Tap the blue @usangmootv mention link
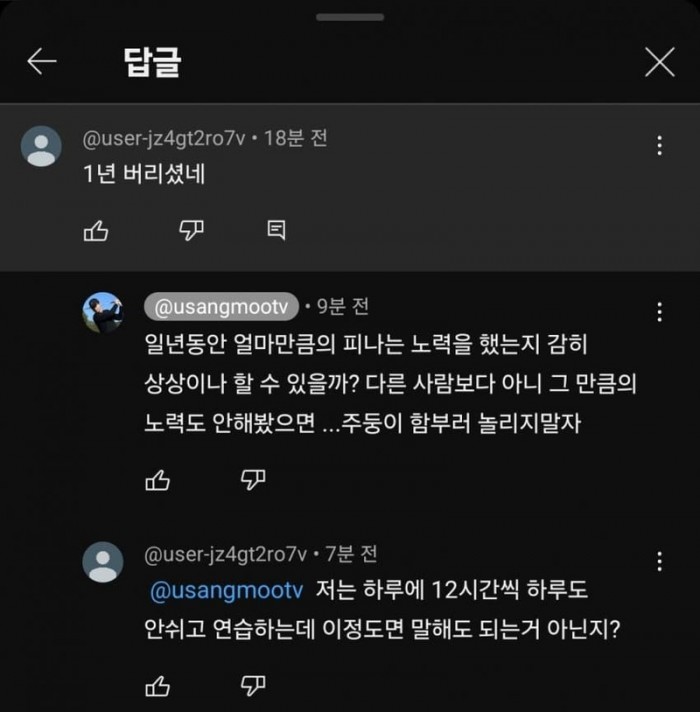This screenshot has height=712, width=700. click(226, 591)
